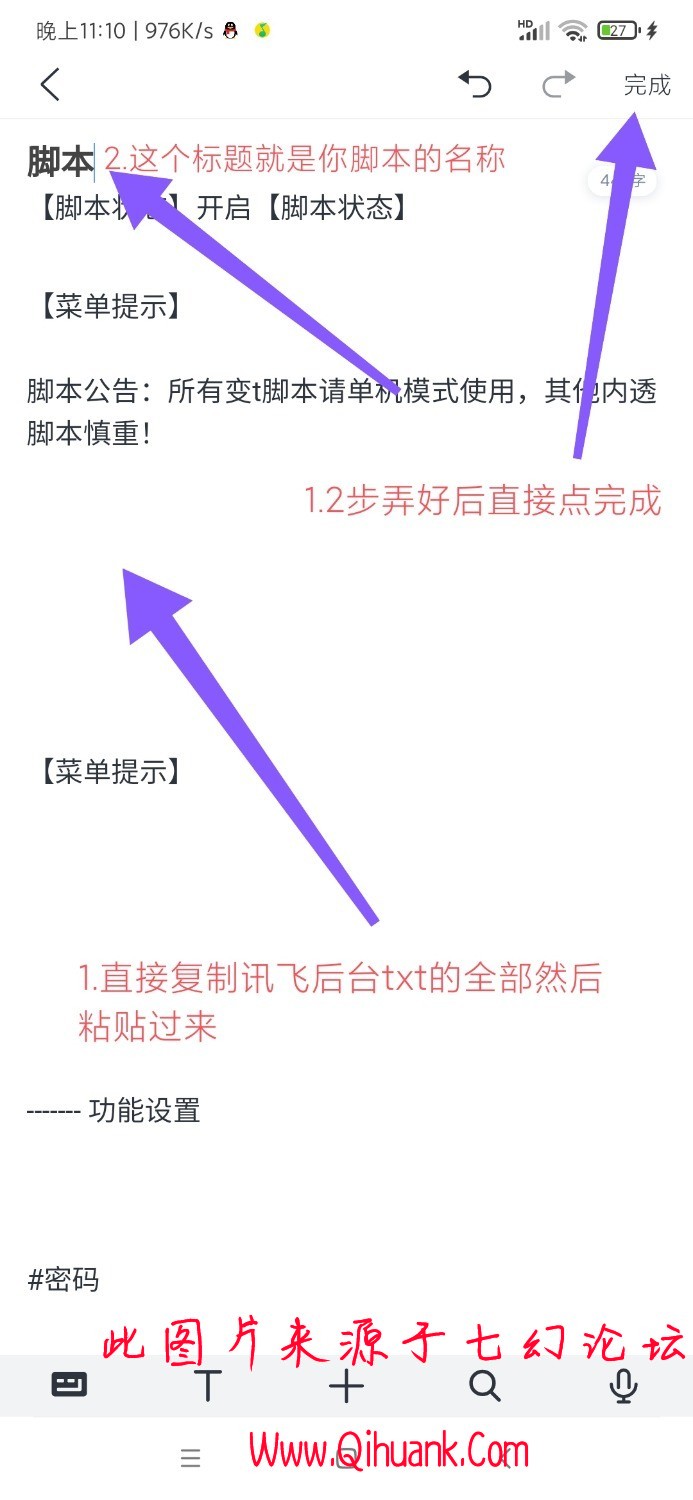Start voice input with the microphone
The height and width of the screenshot is (1500, 693).
point(623,1385)
